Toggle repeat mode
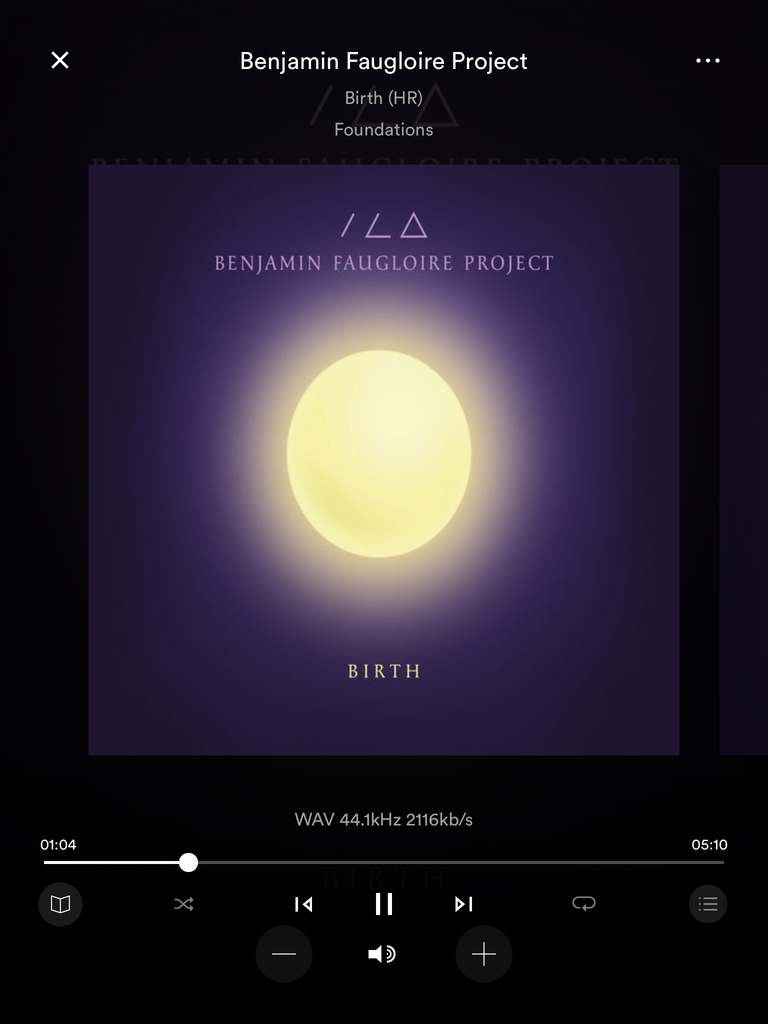Viewport: 768px width, 1024px height. click(x=584, y=904)
